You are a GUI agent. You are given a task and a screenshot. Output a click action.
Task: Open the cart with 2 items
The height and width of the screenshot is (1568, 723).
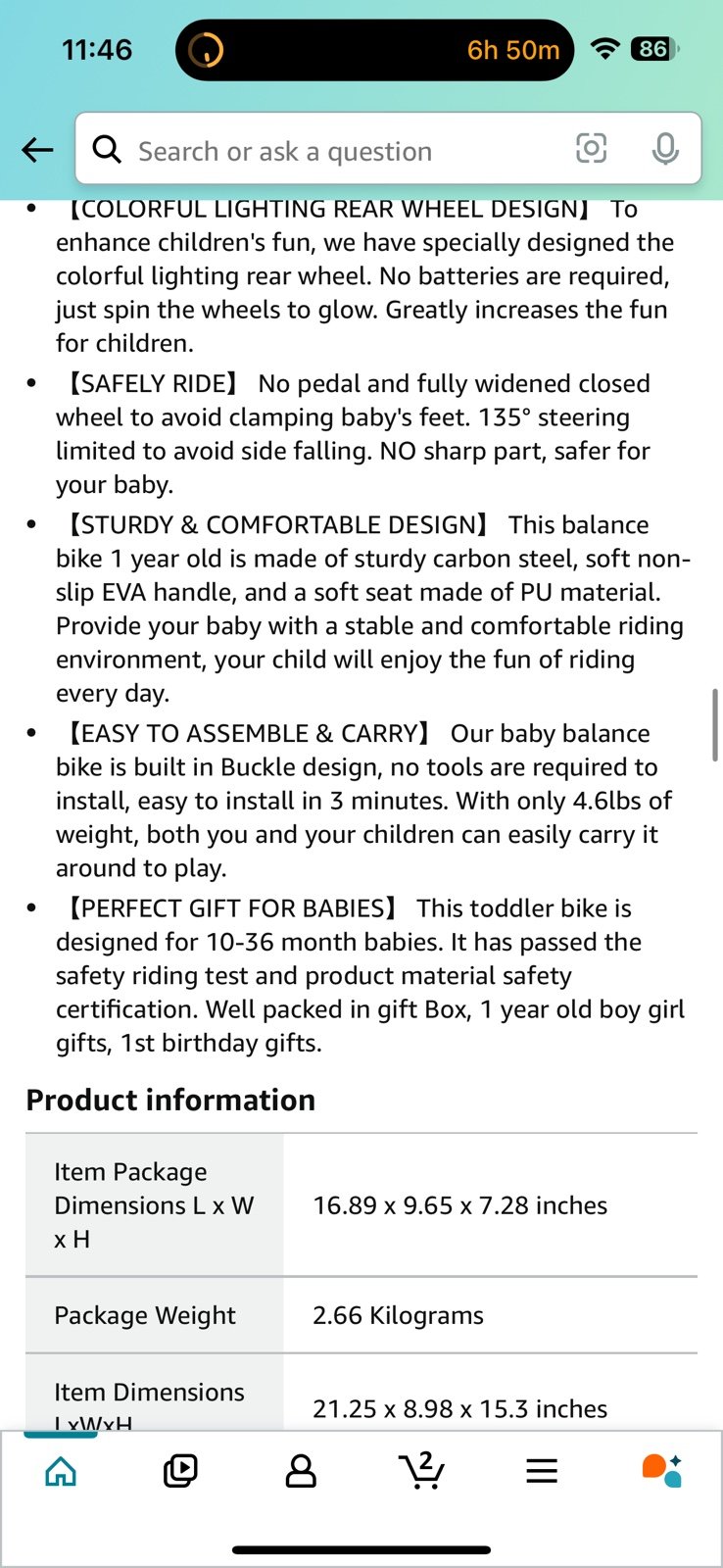click(x=422, y=1470)
